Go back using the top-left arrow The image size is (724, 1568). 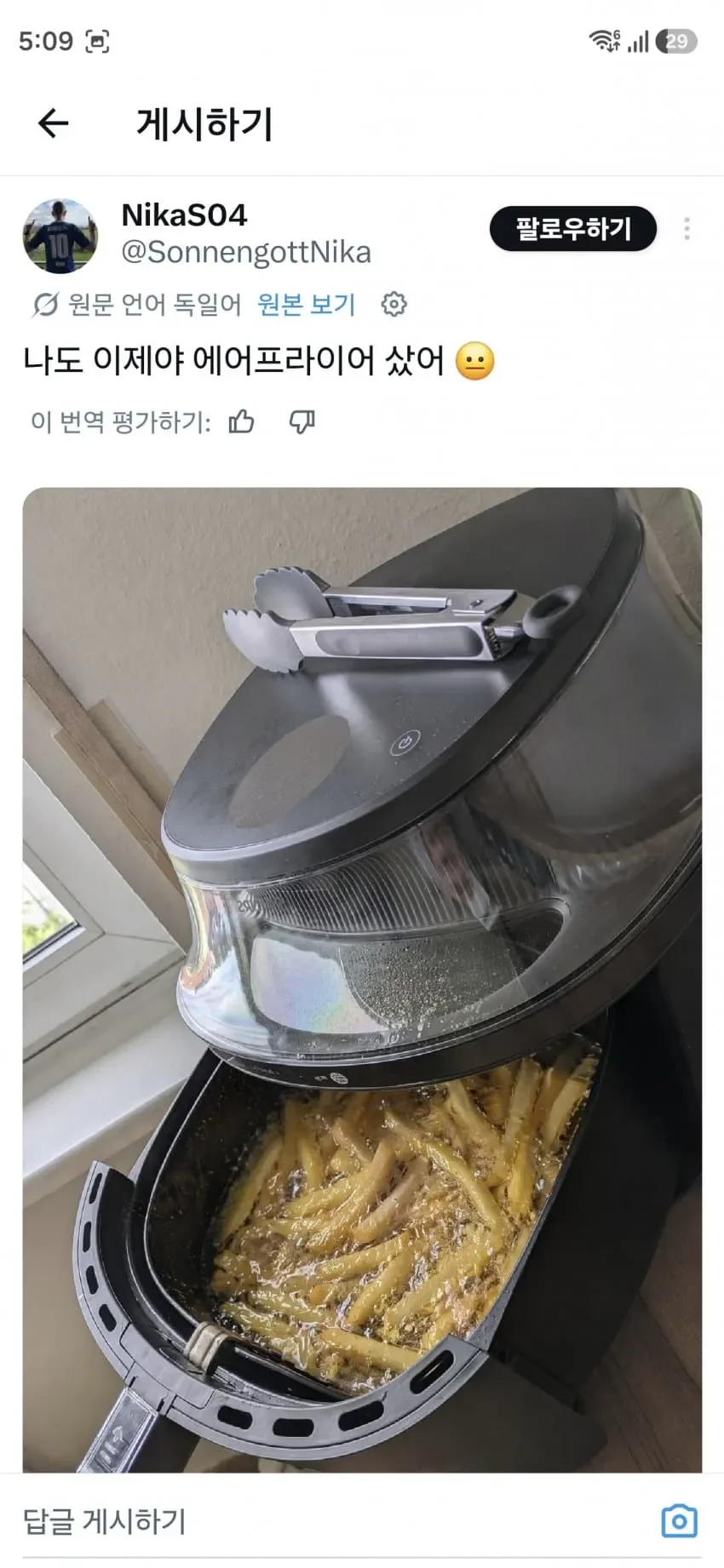[x=53, y=123]
